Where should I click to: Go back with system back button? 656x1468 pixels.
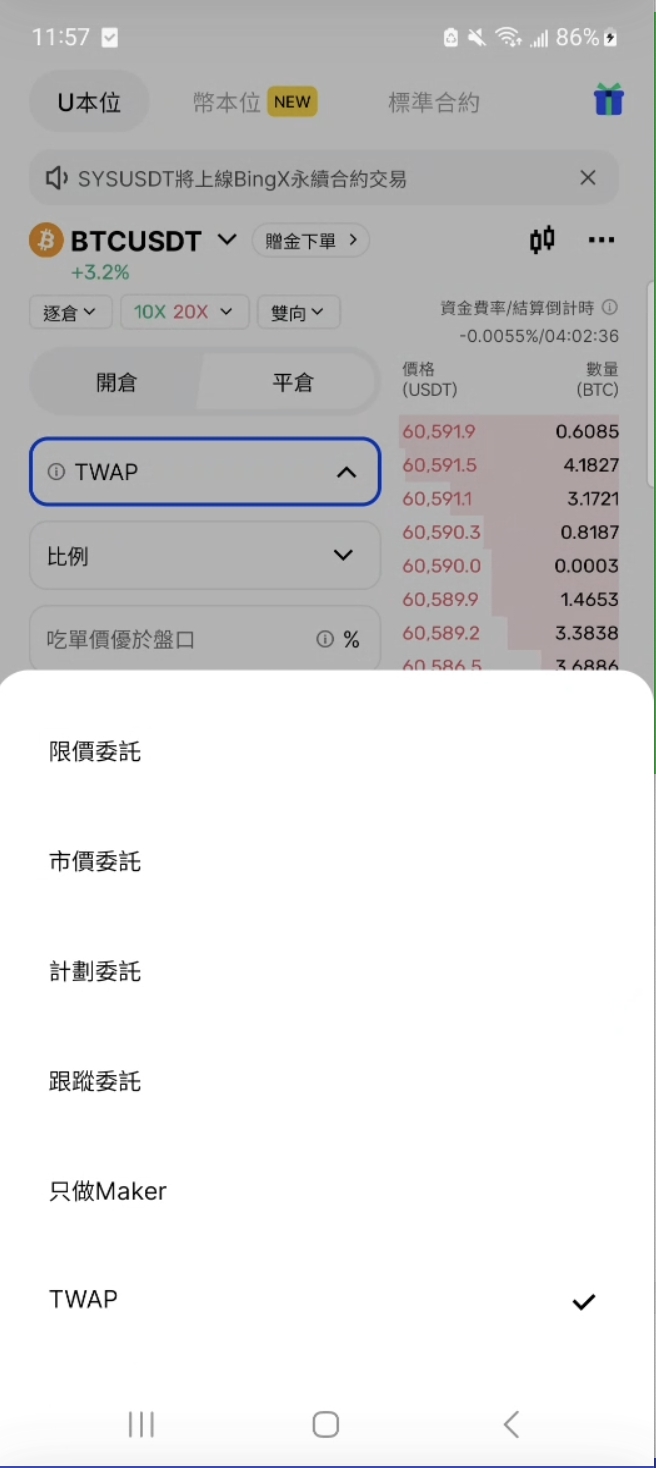(511, 1424)
